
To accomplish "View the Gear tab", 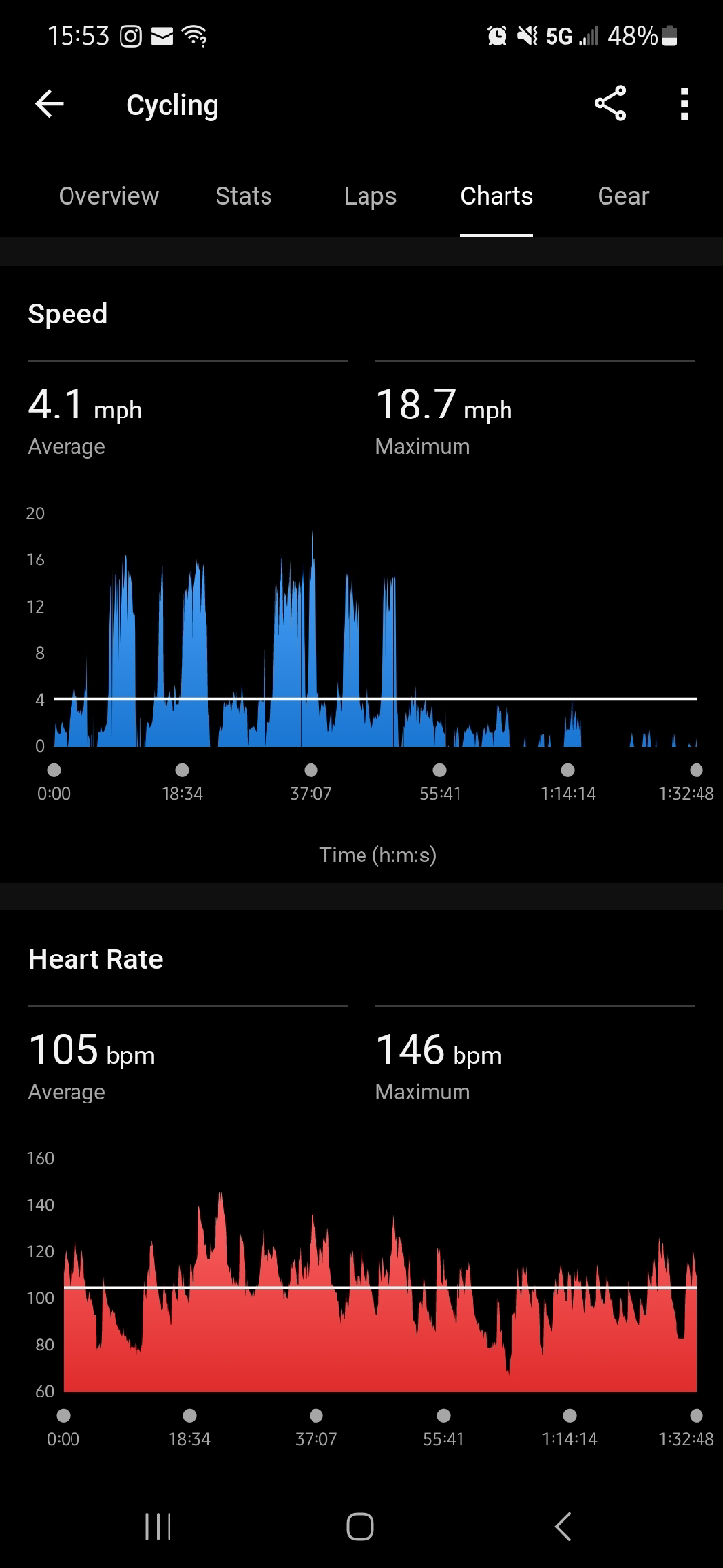I will click(623, 196).
